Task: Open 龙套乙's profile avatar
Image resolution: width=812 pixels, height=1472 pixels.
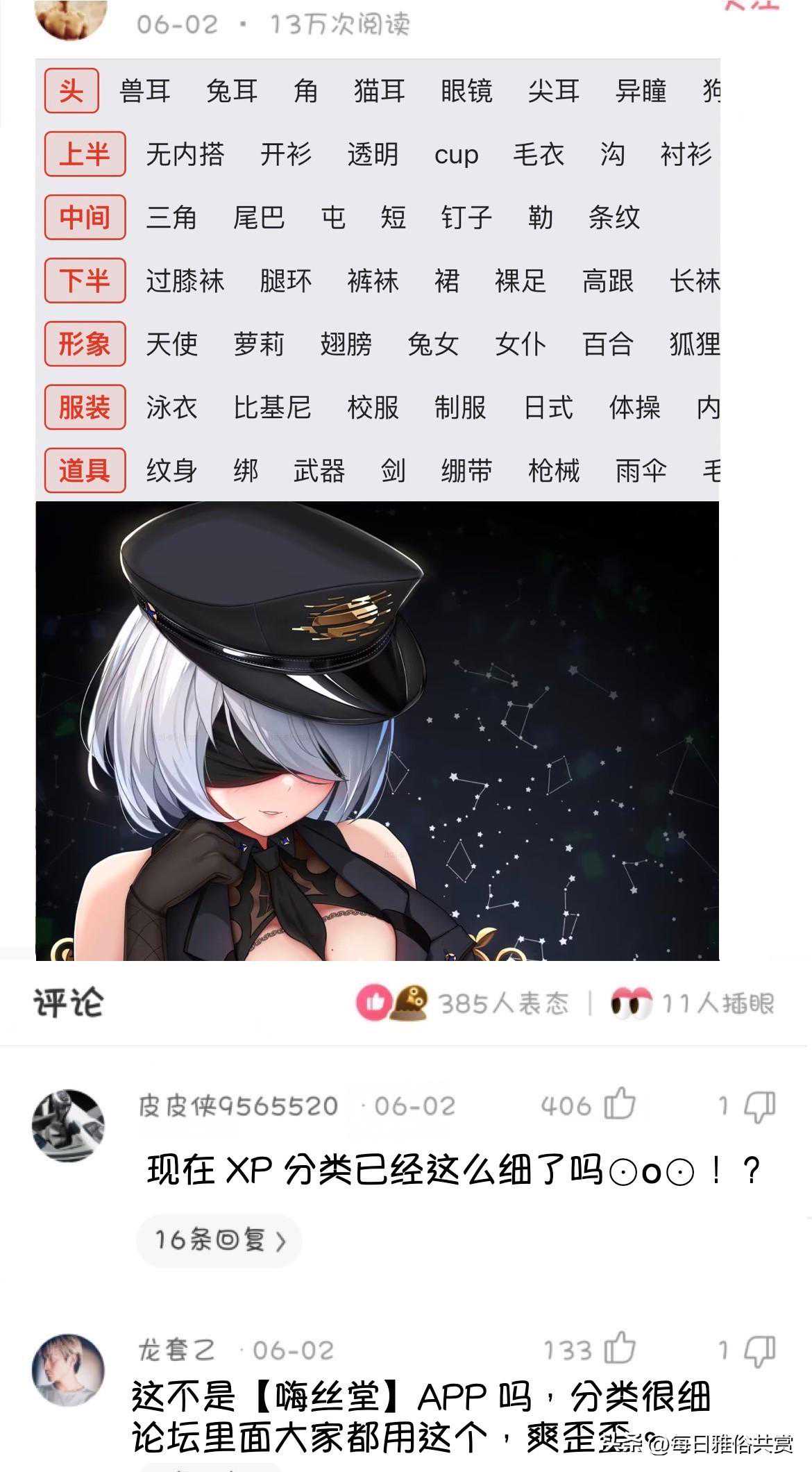Action: 68,1369
